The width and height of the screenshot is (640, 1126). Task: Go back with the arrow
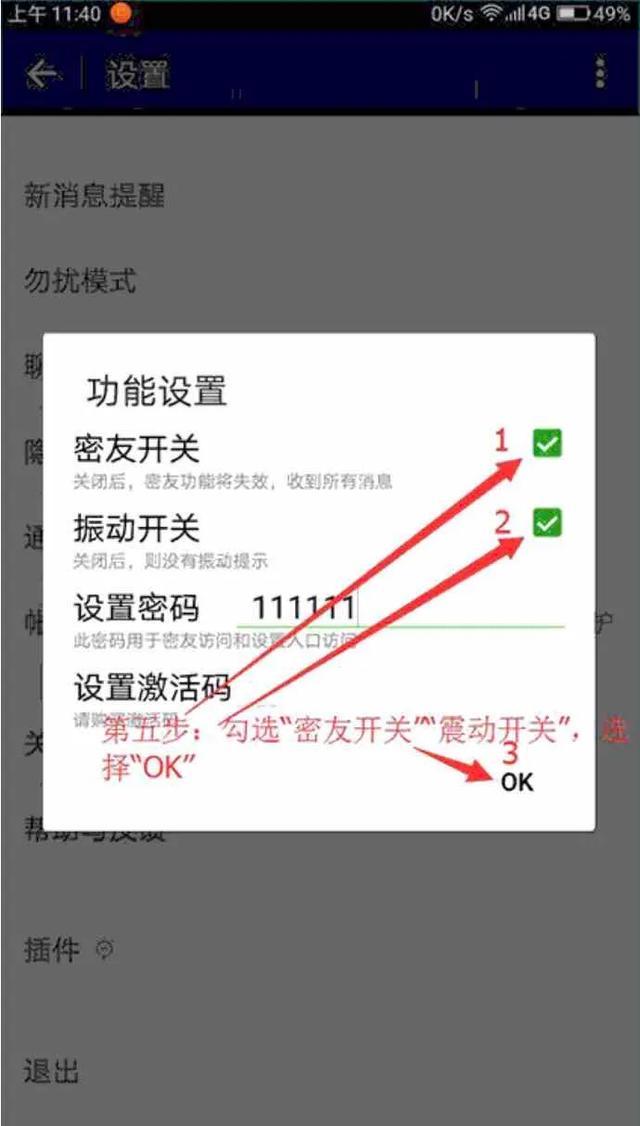42,73
